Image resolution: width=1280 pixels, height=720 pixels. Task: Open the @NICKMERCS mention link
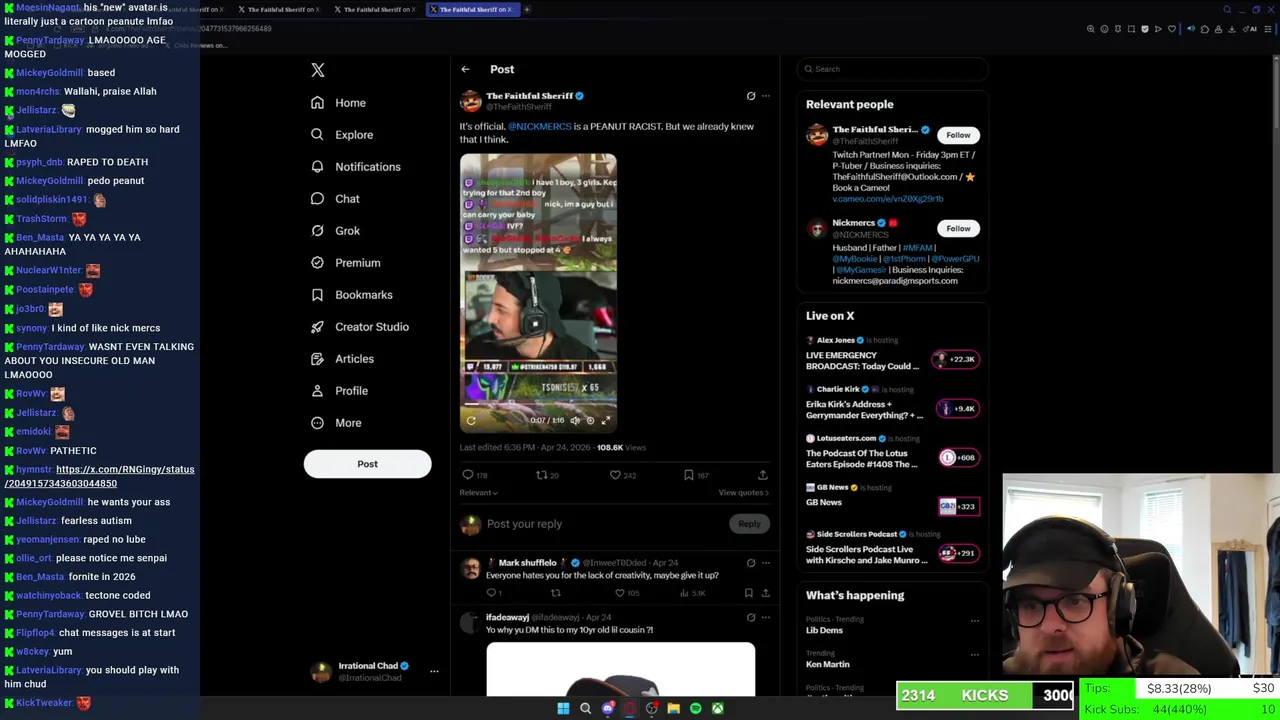(x=540, y=127)
